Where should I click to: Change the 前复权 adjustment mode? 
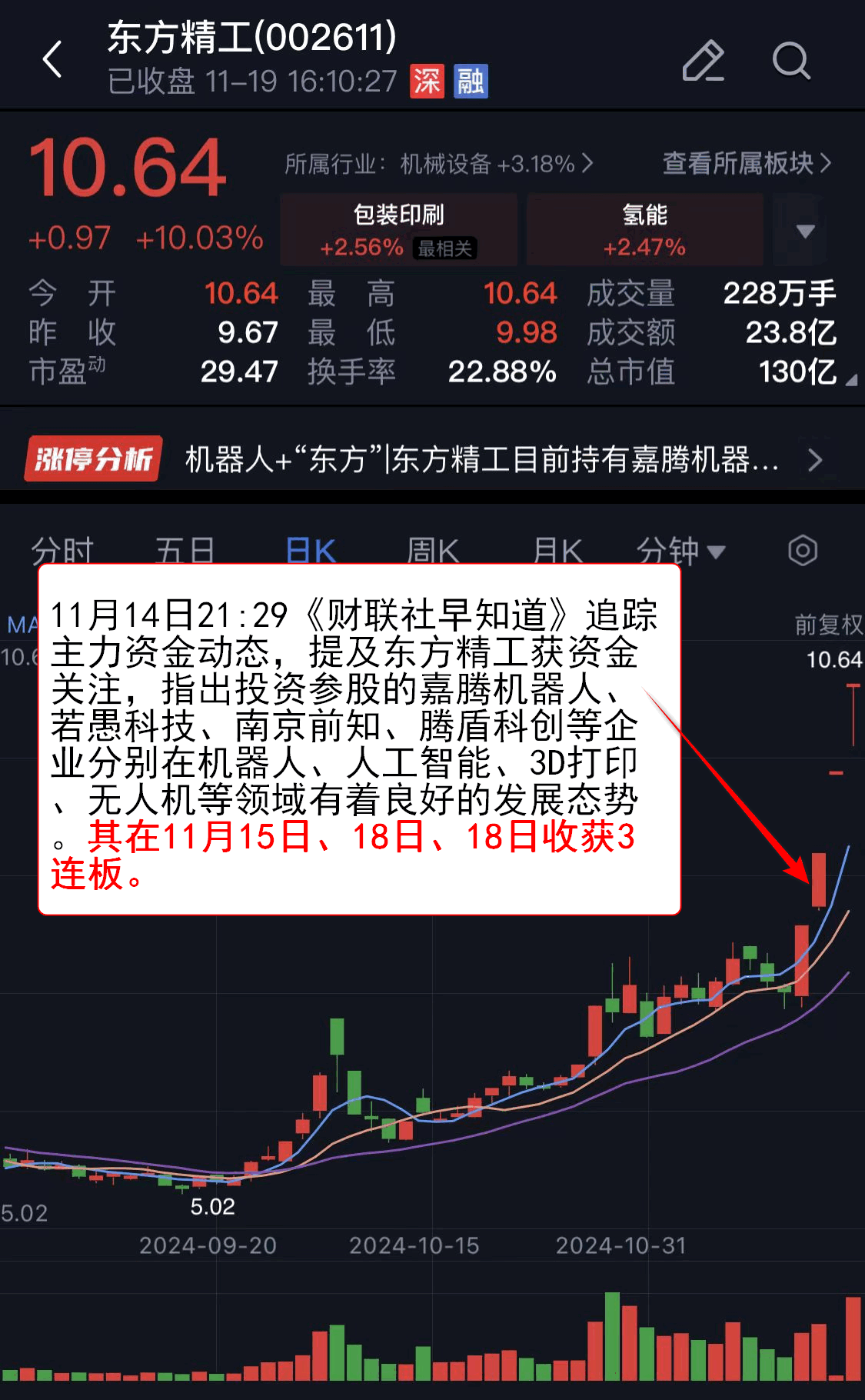[x=828, y=624]
